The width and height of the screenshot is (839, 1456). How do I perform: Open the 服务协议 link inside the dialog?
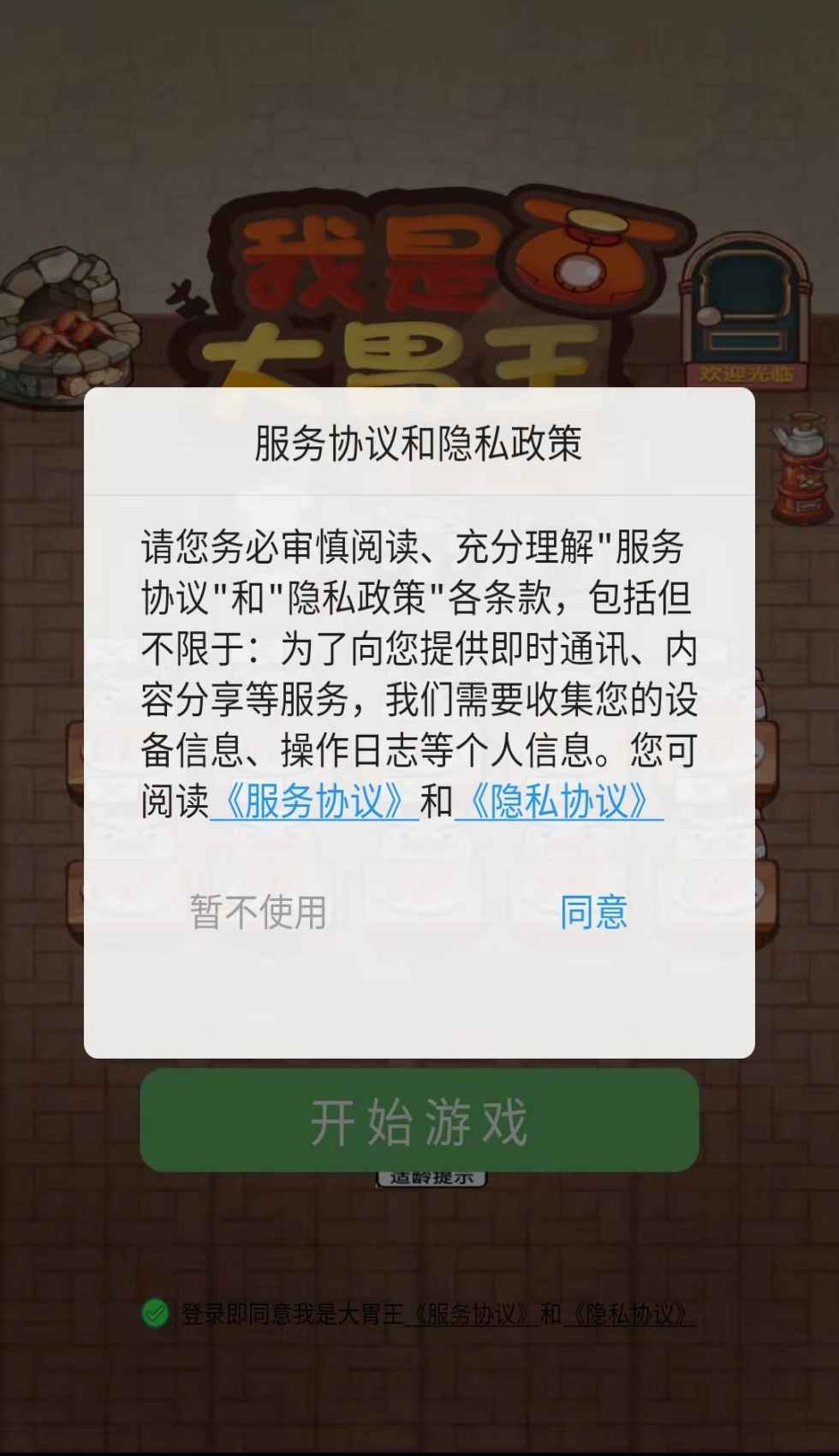315,803
